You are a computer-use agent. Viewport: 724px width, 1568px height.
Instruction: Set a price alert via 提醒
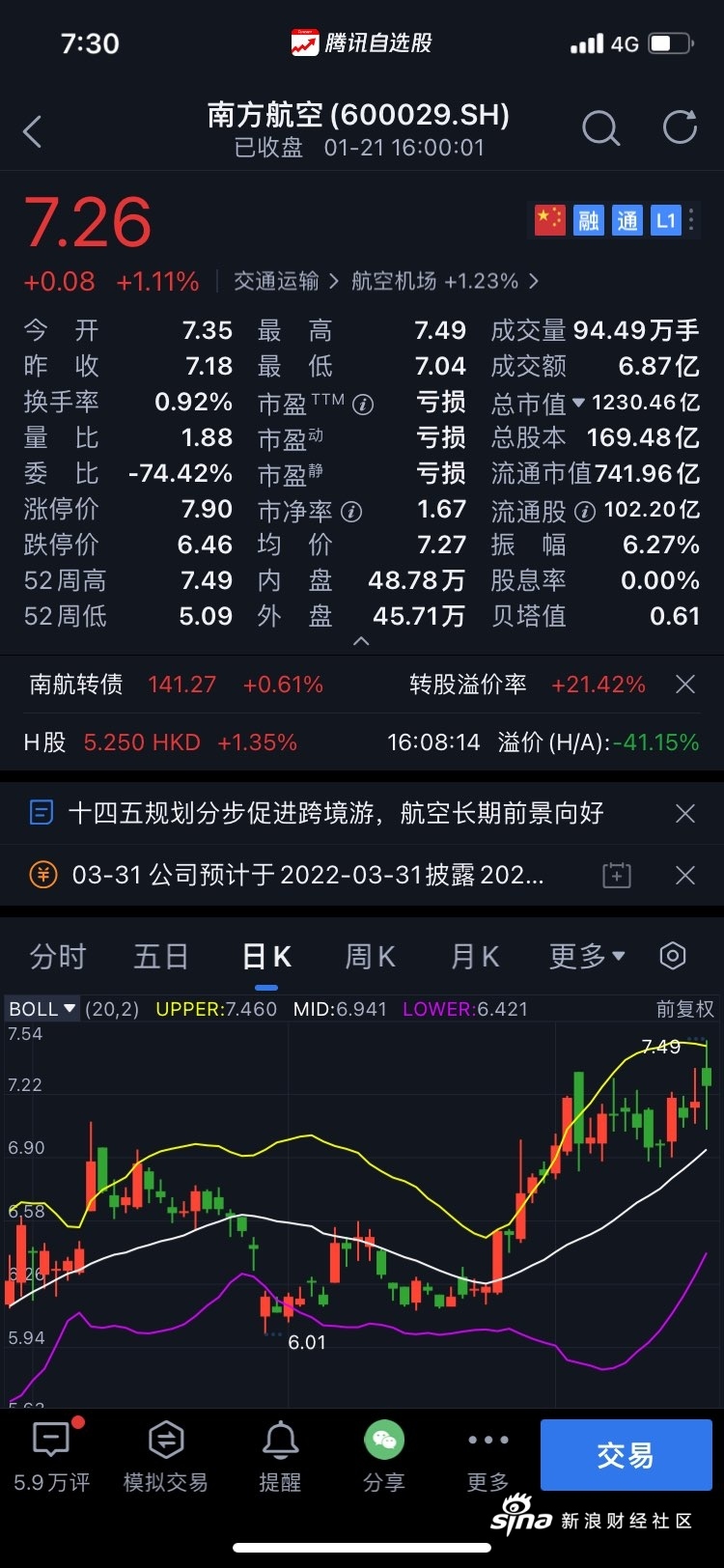[x=280, y=1456]
